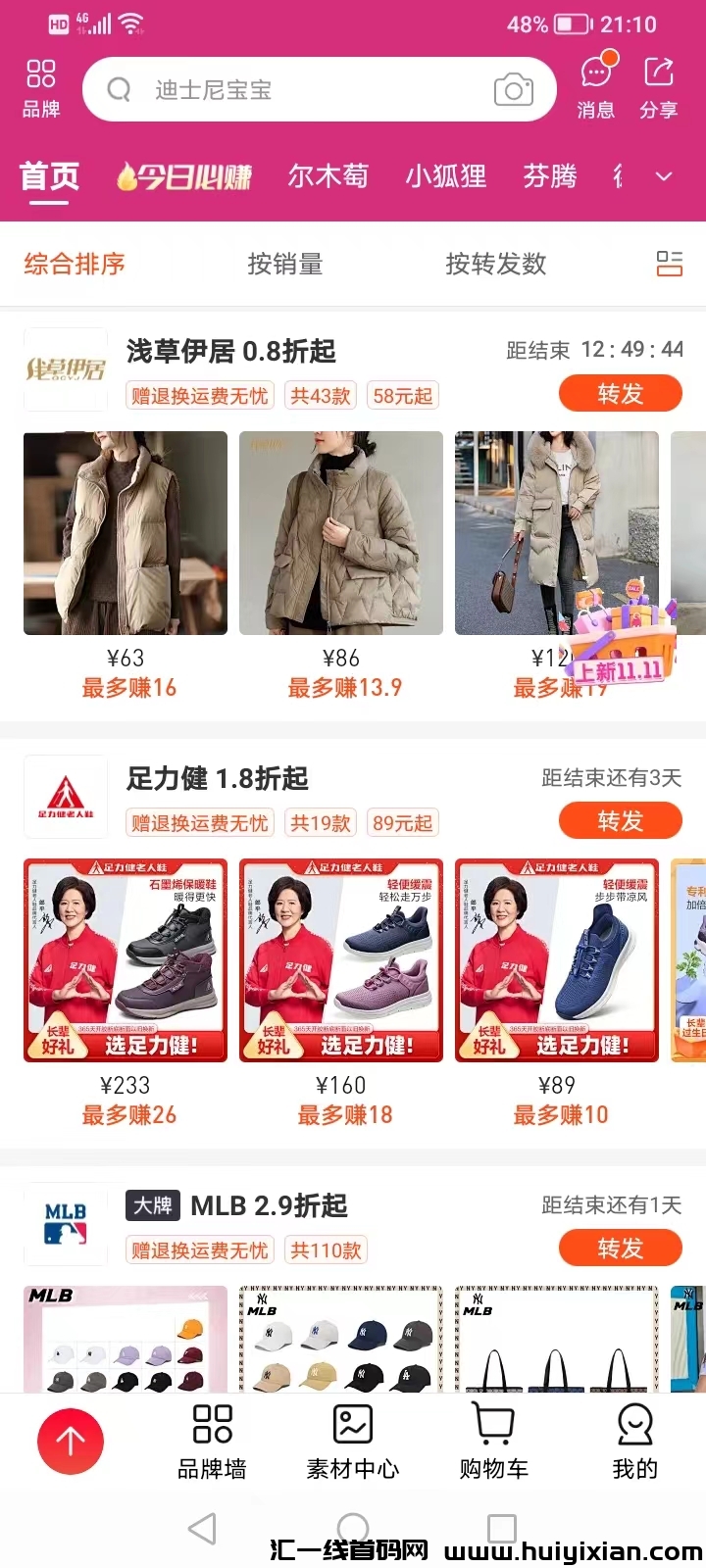706x1568 pixels.
Task: Open camera search in the search bar
Action: pyautogui.click(x=513, y=90)
